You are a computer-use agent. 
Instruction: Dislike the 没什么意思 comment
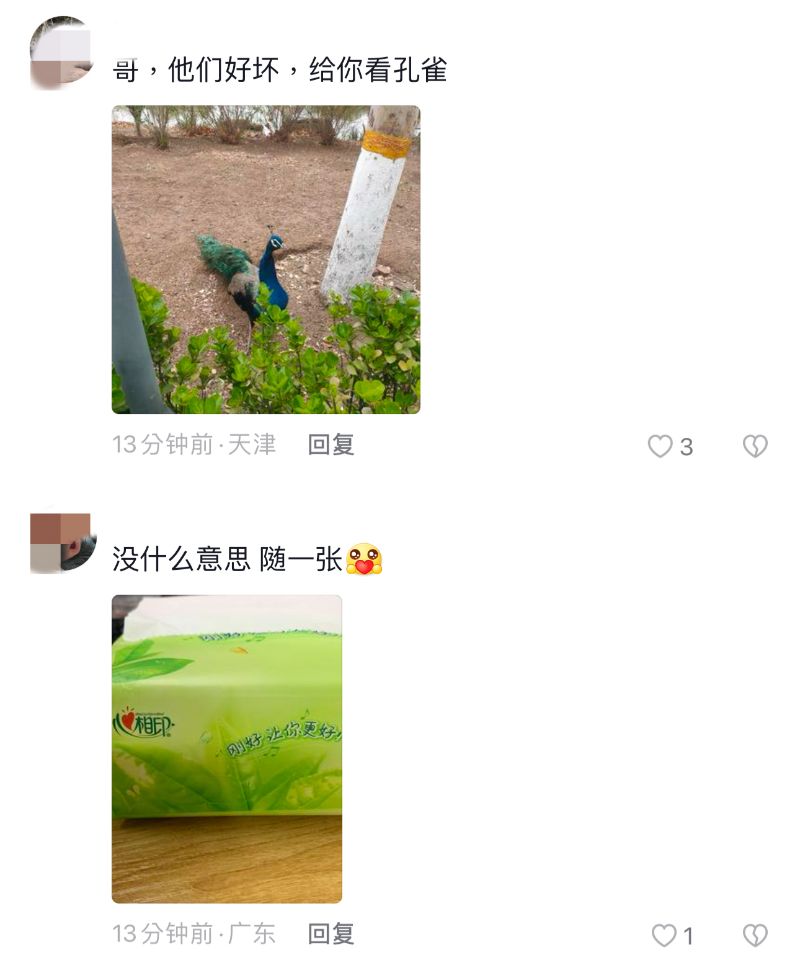(x=755, y=936)
